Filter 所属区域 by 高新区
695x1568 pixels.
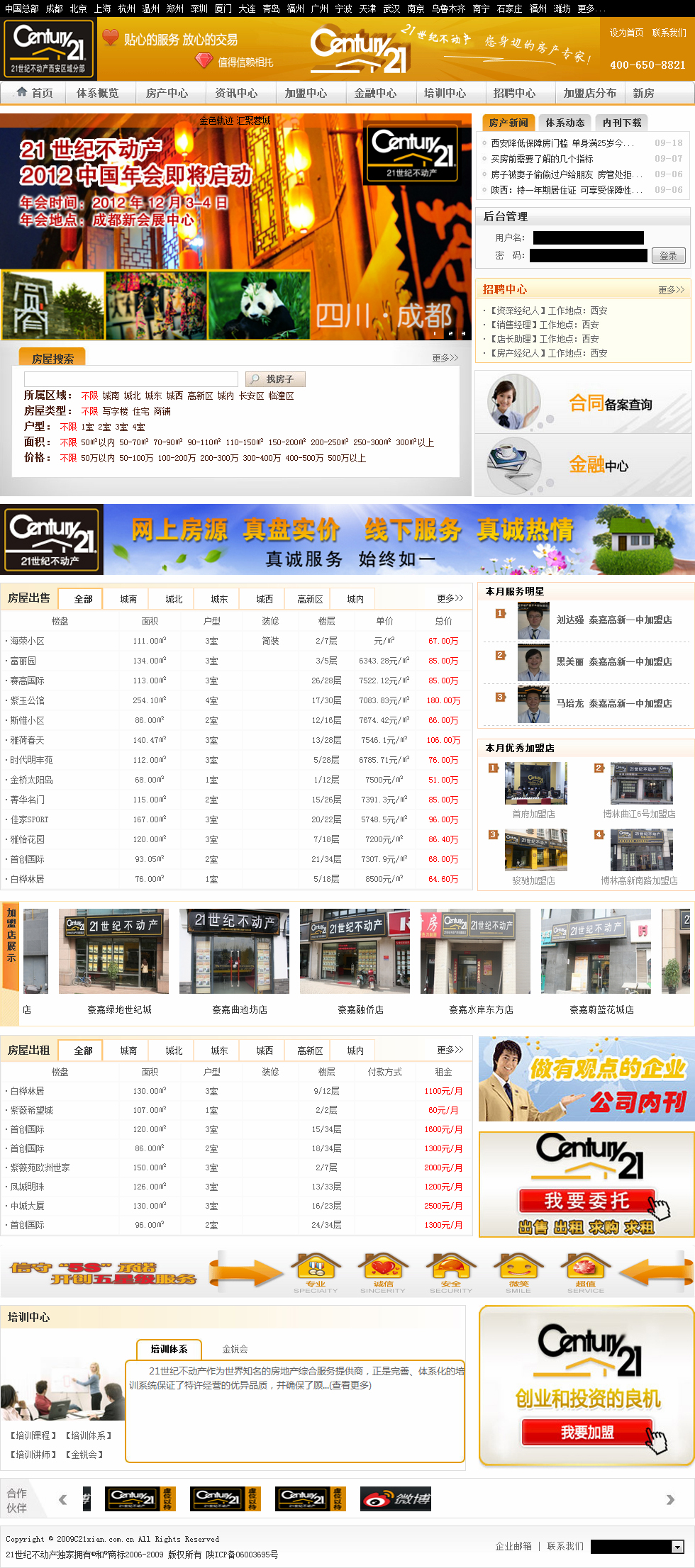(200, 396)
